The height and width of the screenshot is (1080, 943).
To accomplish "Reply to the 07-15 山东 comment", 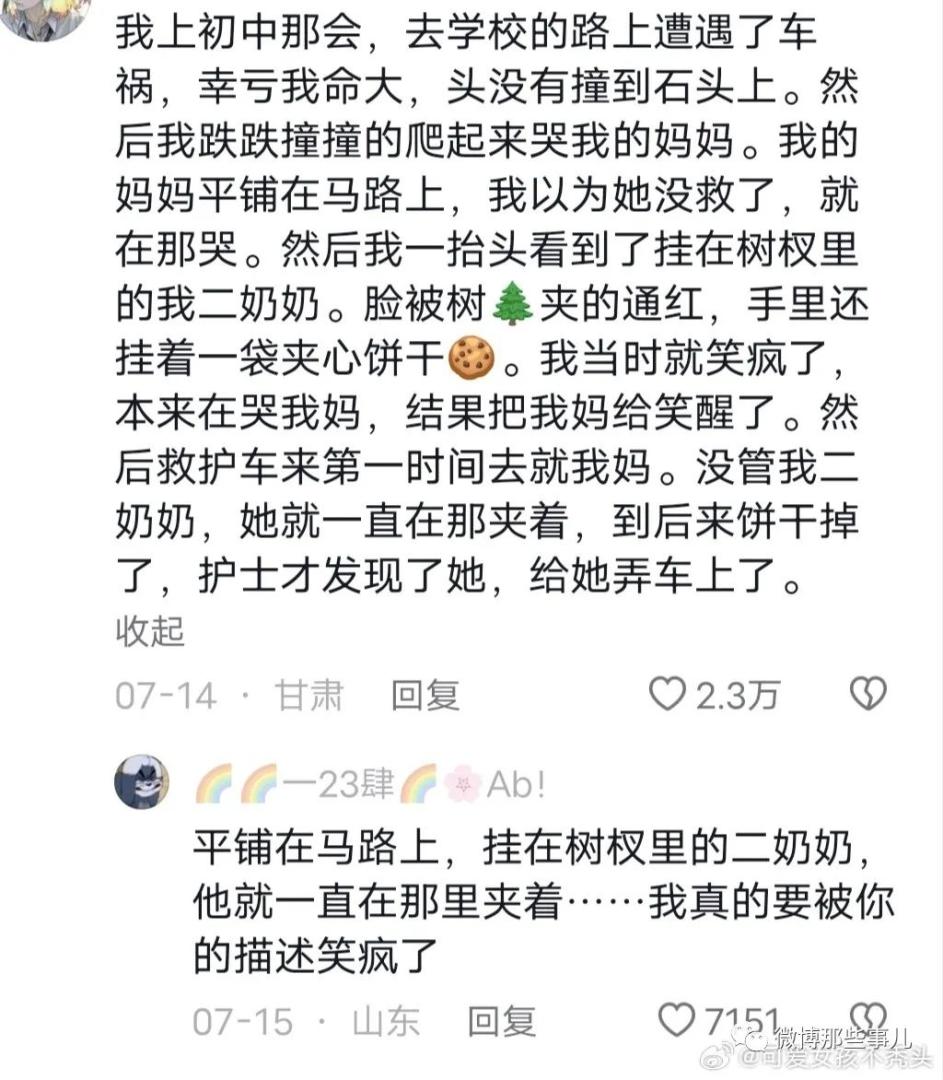I will (x=502, y=1021).
